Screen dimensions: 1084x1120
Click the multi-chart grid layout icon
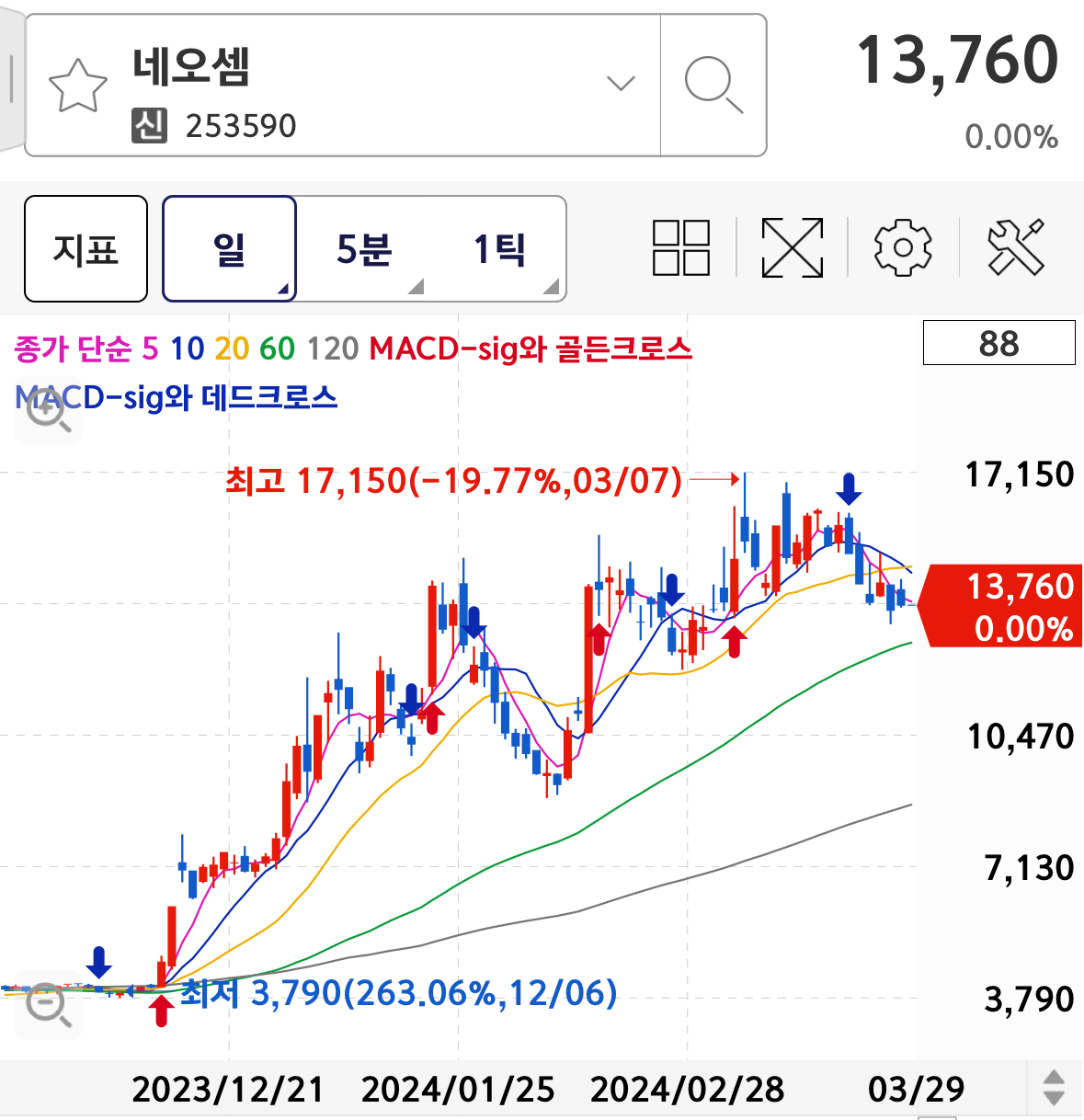pos(681,248)
